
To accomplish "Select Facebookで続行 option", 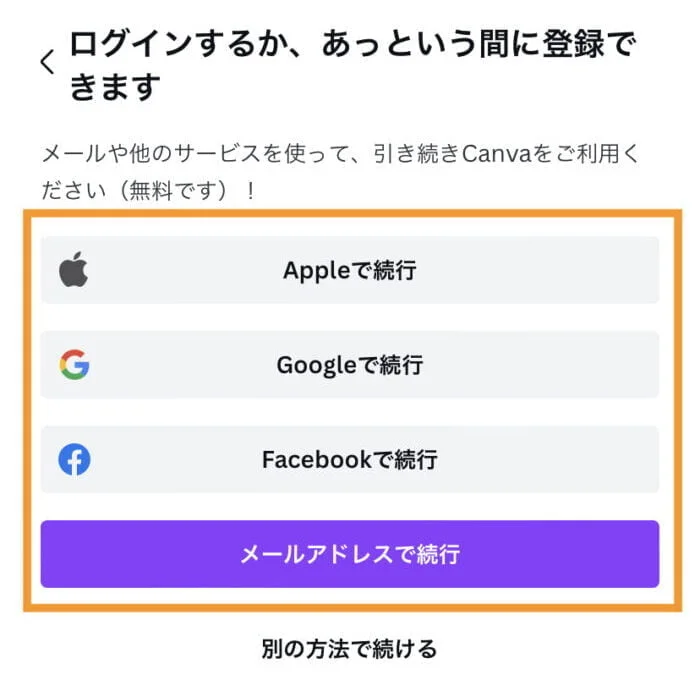I will click(350, 459).
